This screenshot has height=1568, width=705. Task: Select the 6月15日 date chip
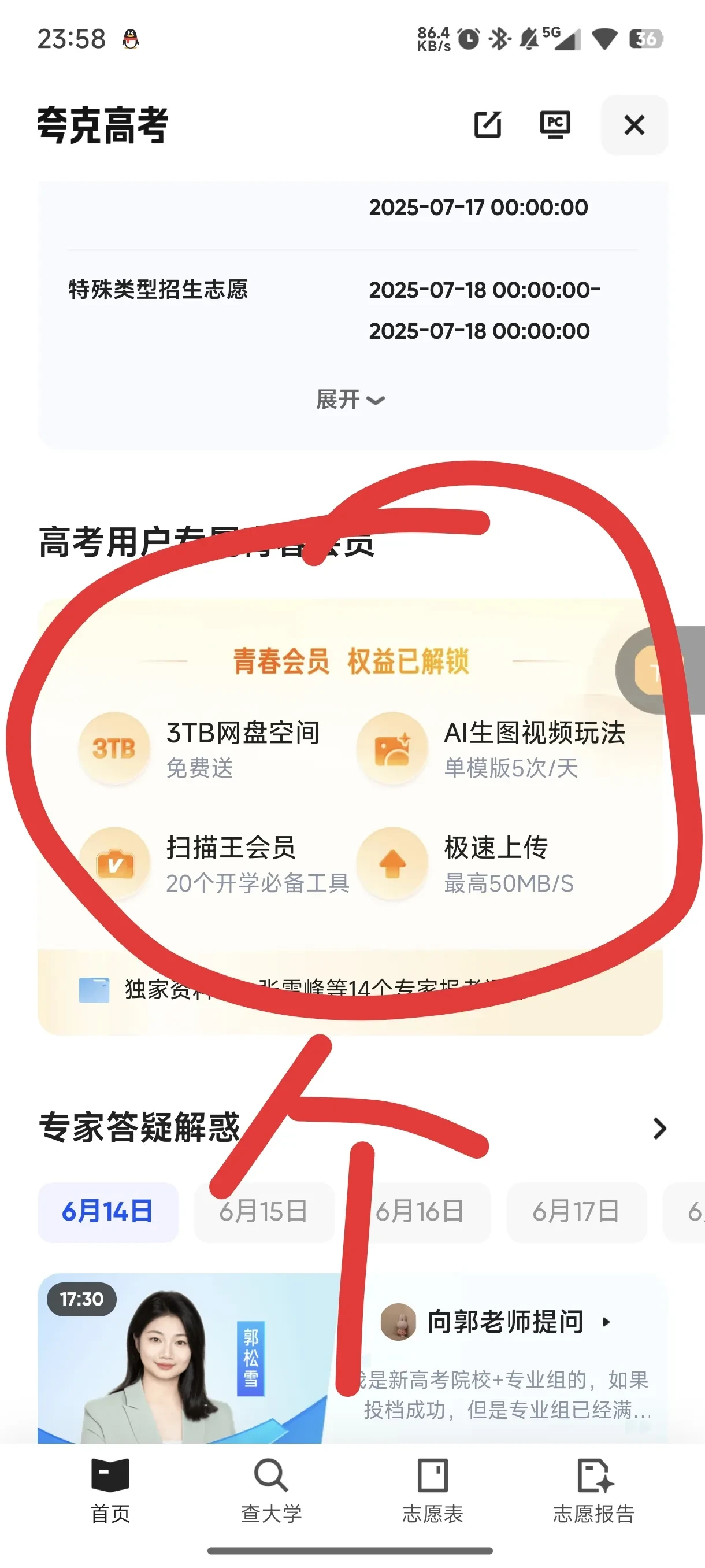click(264, 1211)
